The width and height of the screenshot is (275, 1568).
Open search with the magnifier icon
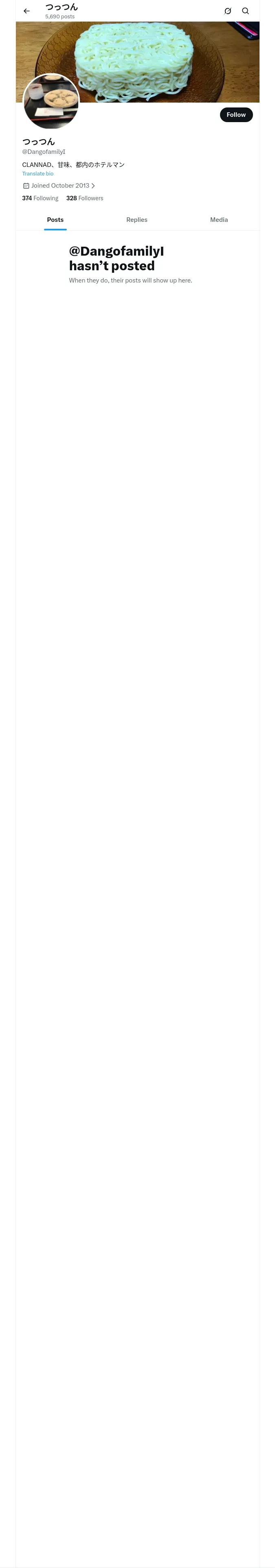[x=245, y=11]
